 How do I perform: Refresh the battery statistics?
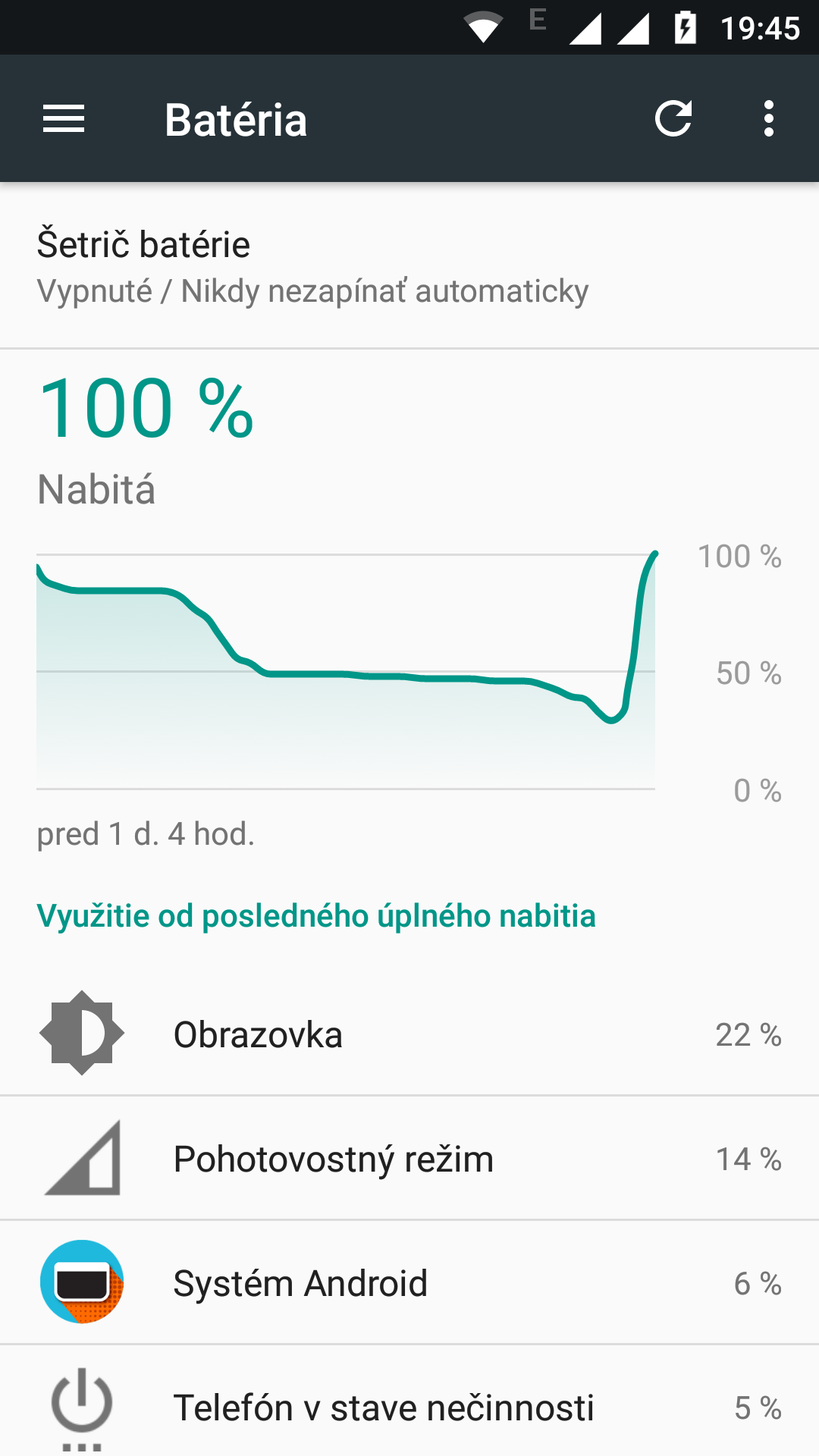(673, 119)
